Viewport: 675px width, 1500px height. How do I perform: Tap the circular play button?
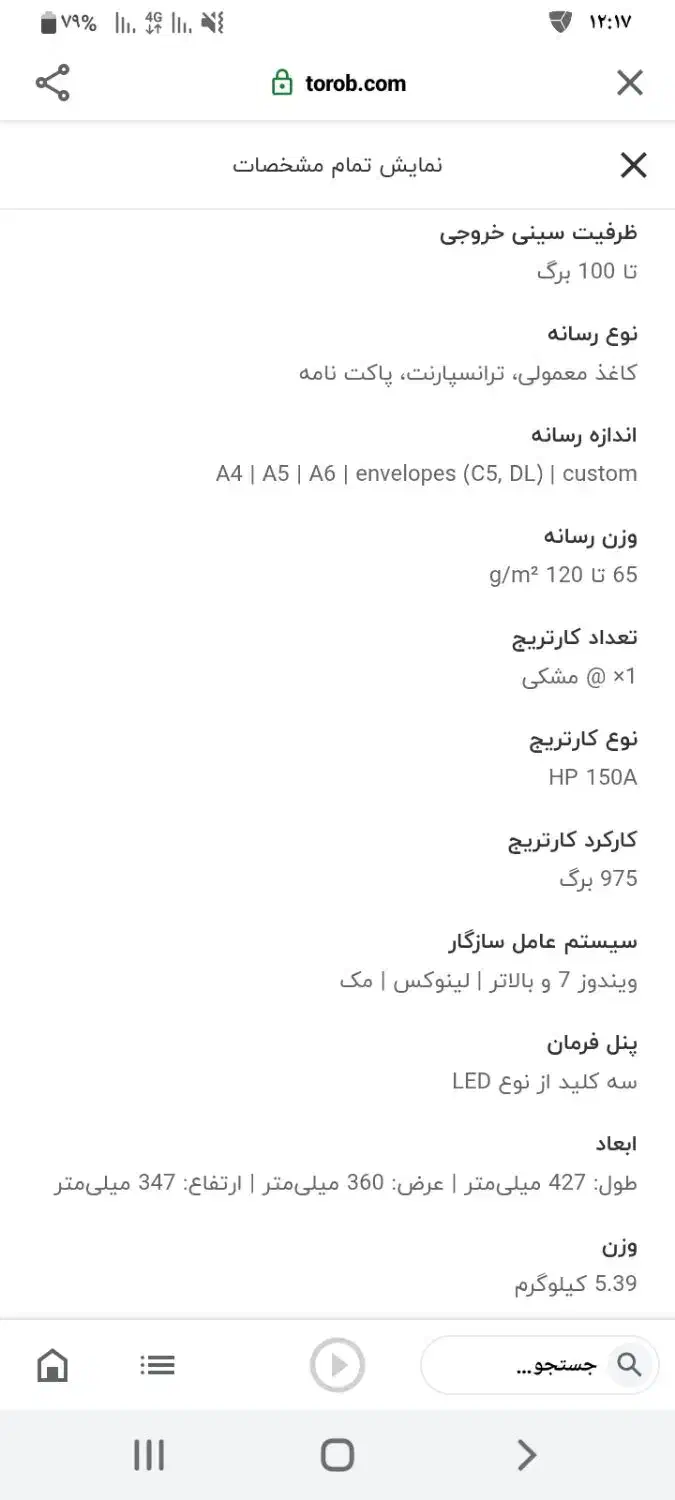coord(337,1365)
